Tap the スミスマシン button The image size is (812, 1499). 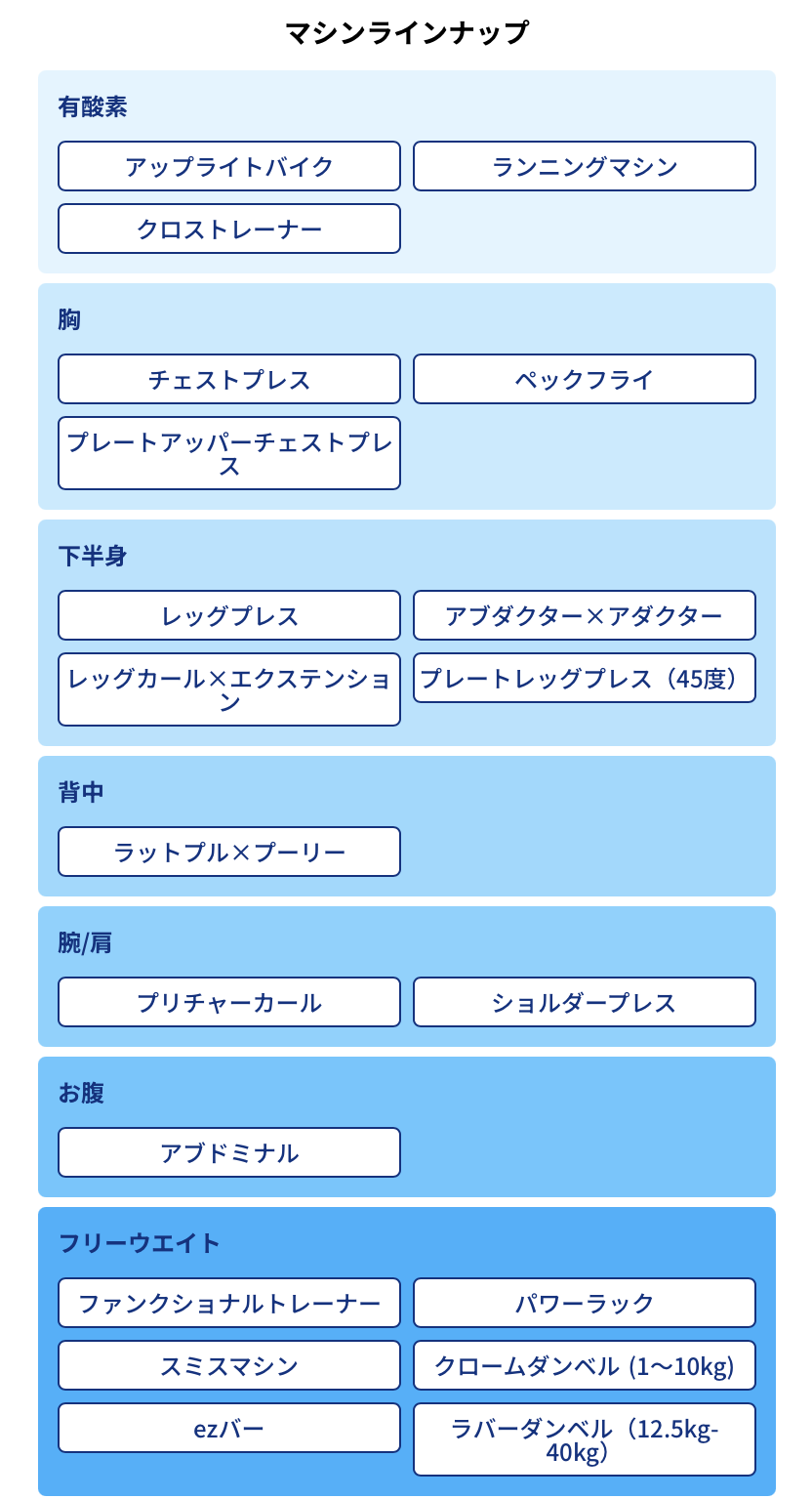(228, 1365)
